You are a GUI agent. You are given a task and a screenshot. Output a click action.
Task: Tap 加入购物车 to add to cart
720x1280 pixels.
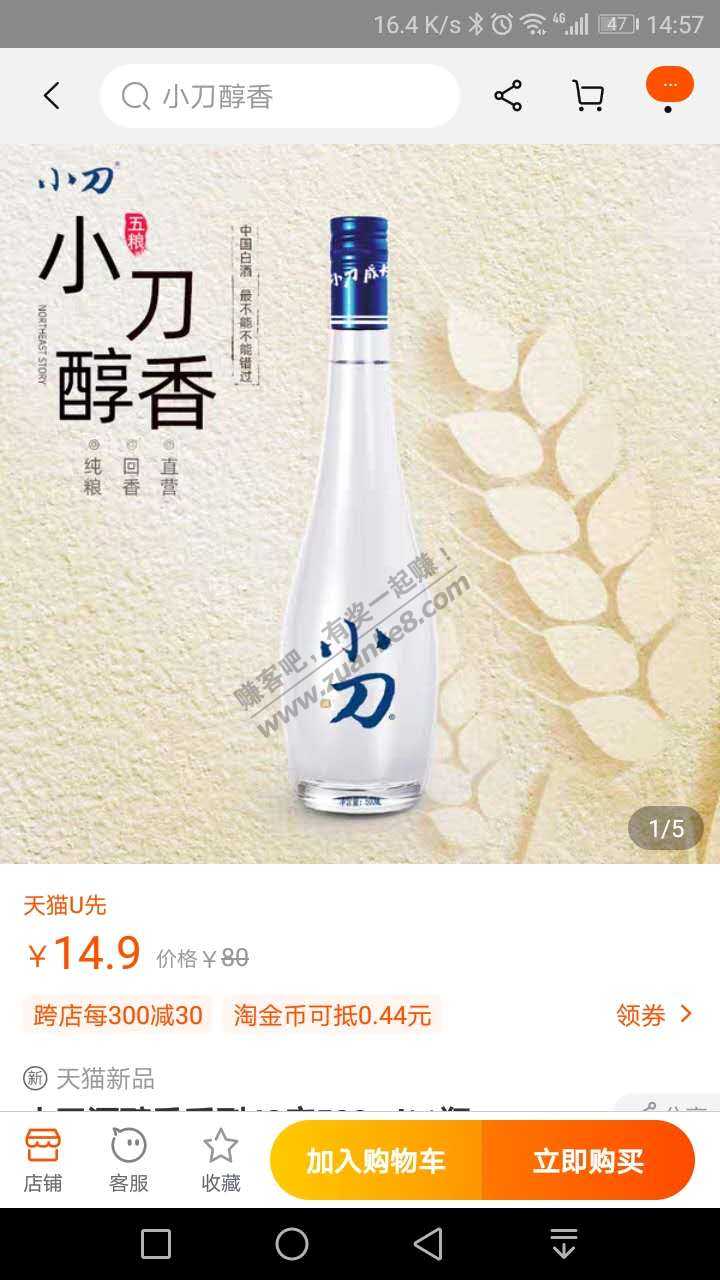coord(376,1161)
